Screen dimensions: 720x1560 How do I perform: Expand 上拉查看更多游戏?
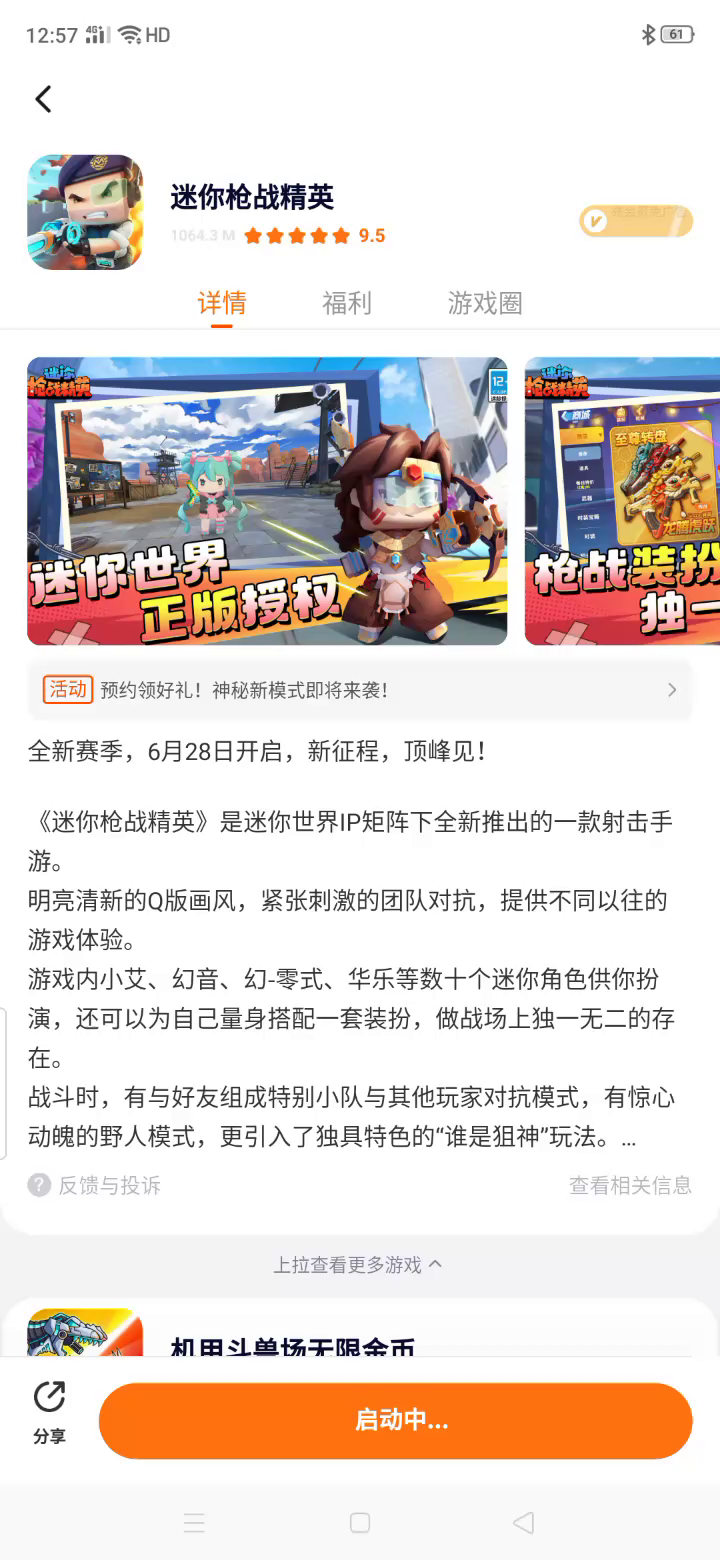pyautogui.click(x=358, y=1265)
